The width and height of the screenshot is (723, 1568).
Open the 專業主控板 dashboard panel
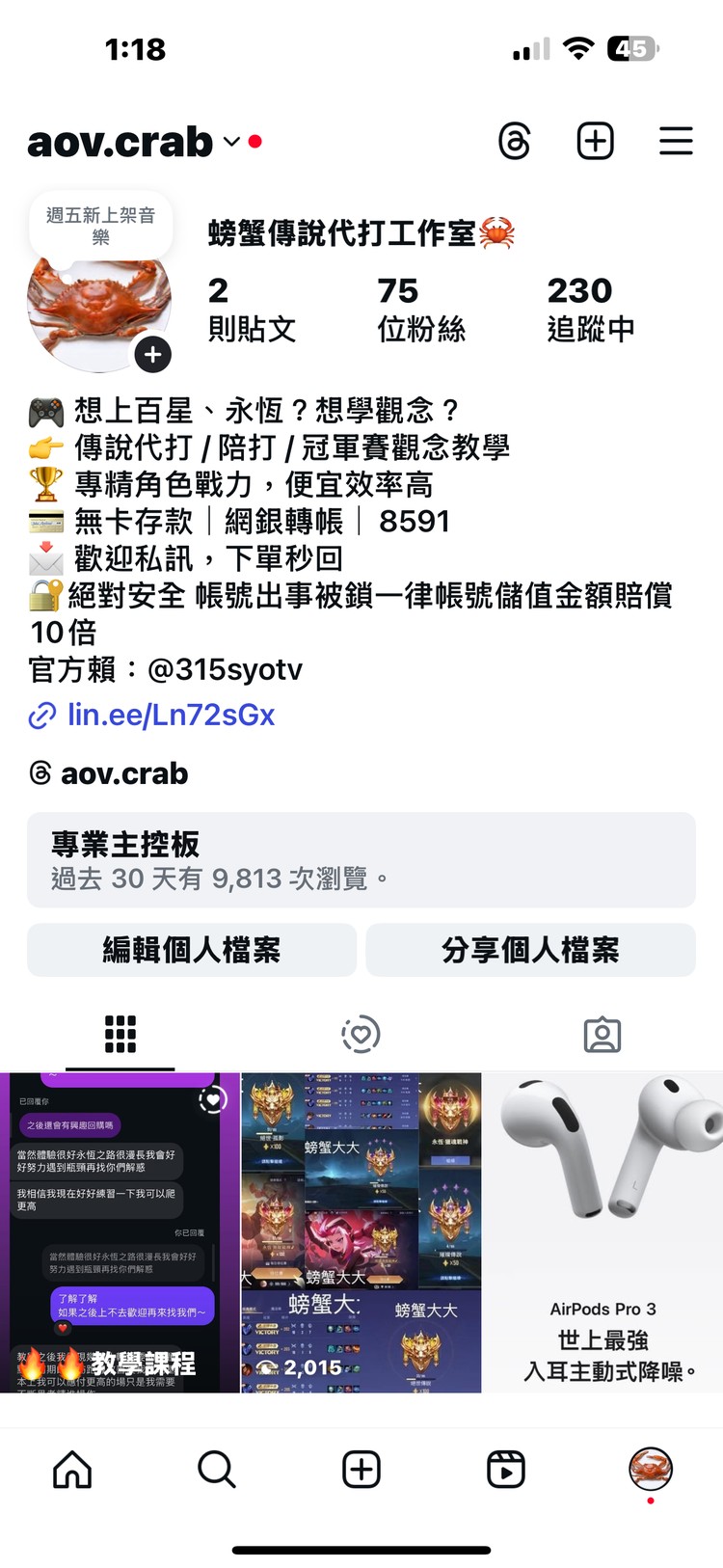[361, 859]
